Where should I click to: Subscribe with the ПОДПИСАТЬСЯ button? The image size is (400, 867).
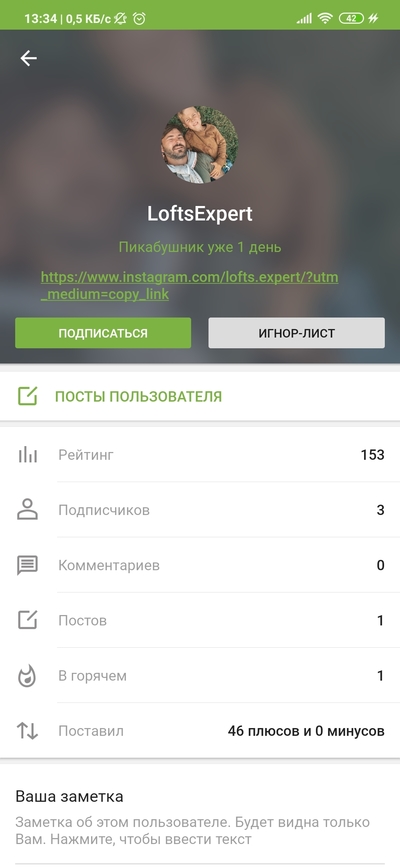click(103, 333)
